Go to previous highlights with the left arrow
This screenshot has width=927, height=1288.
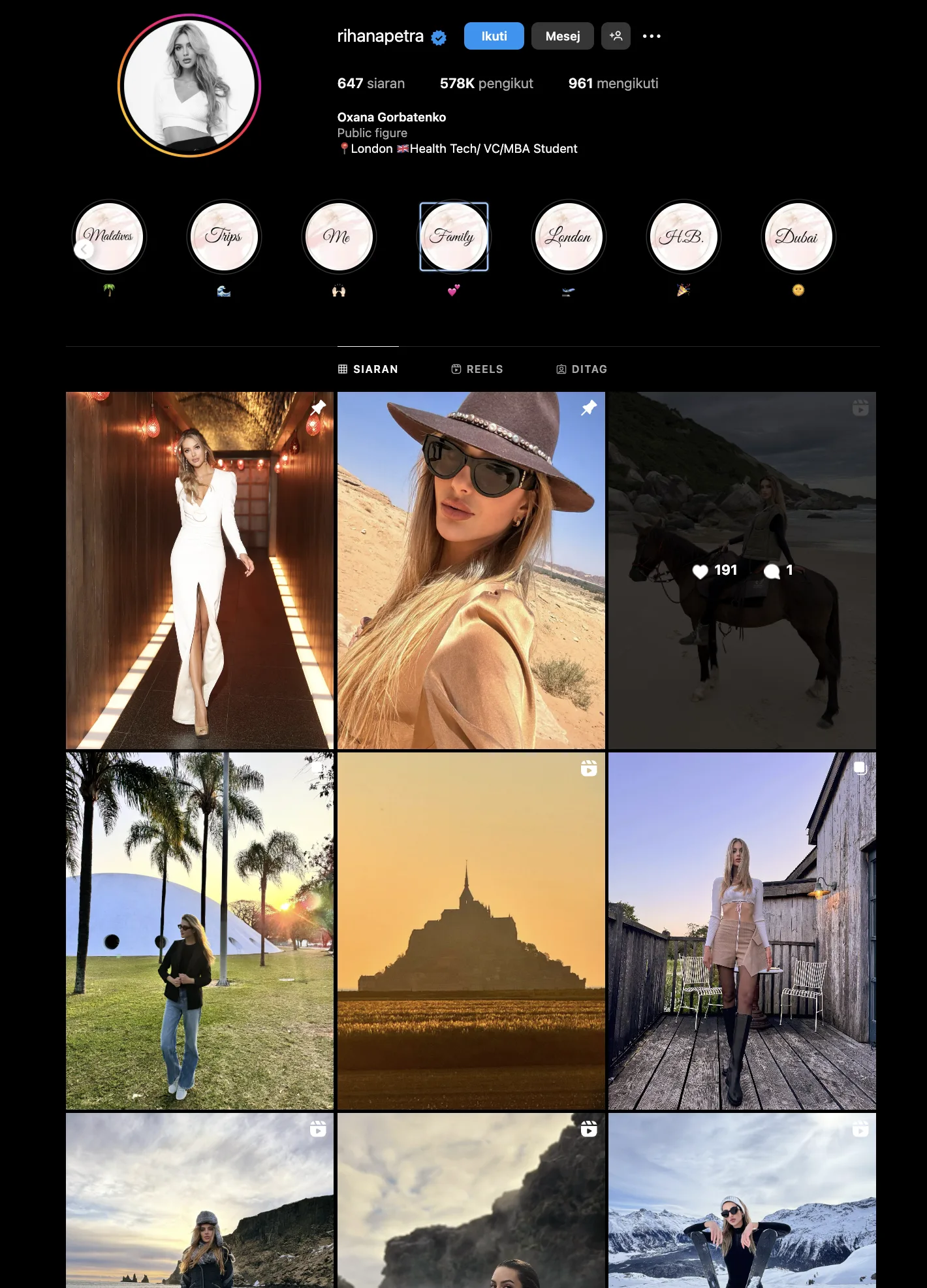point(84,250)
